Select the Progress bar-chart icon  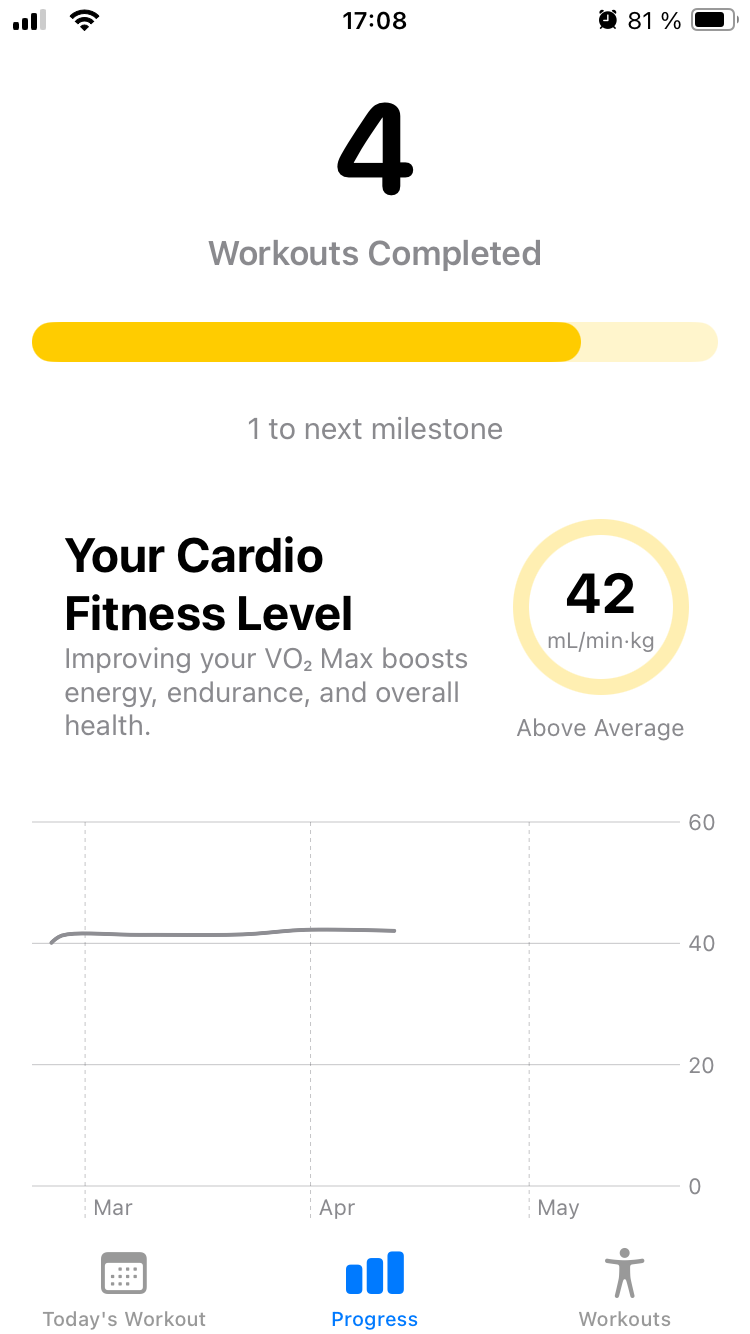[374, 1274]
